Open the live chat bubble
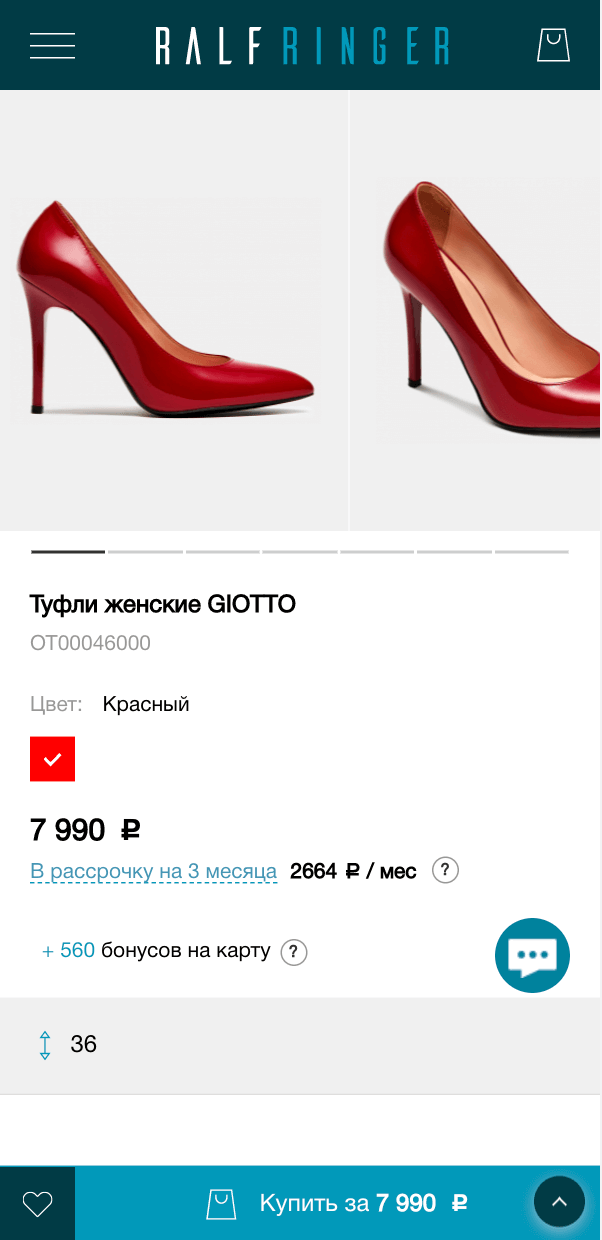This screenshot has height=1240, width=602. (532, 956)
